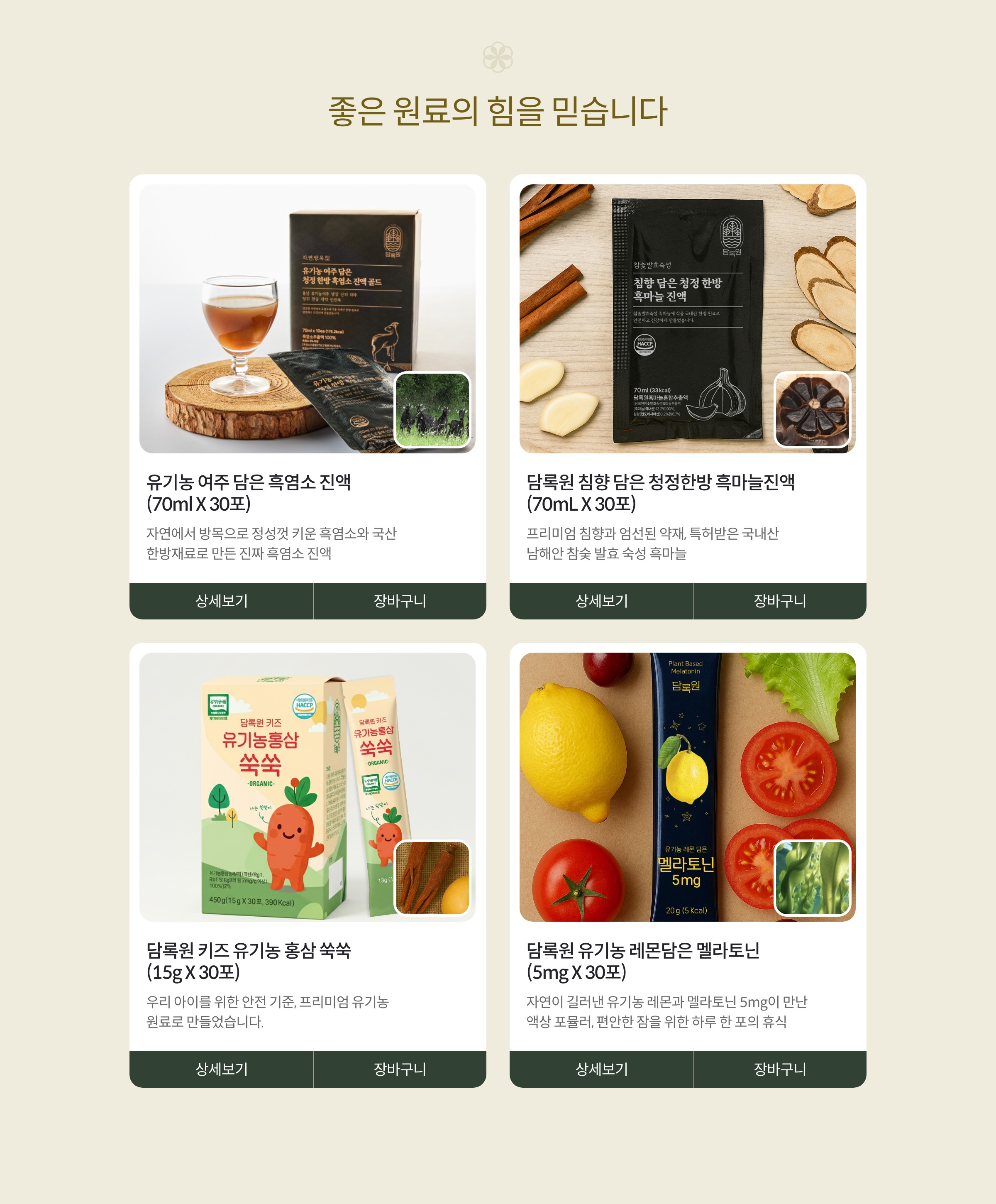Screen dimensions: 996x1204
Task: View details of 침향 담은 청정한방 흑마늘진액
Action: [601, 601]
